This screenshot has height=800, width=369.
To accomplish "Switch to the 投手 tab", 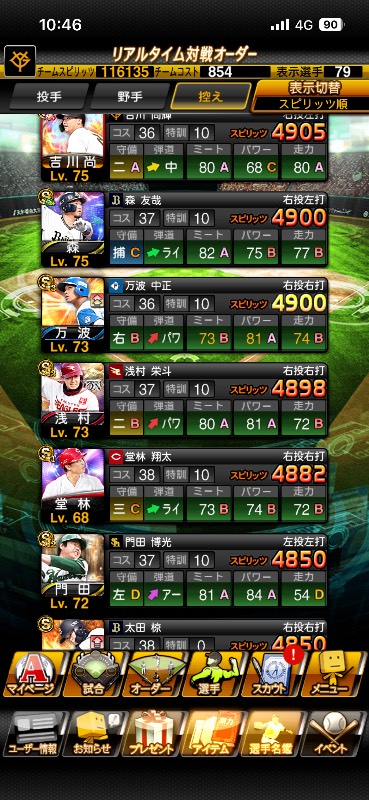I will [49, 97].
